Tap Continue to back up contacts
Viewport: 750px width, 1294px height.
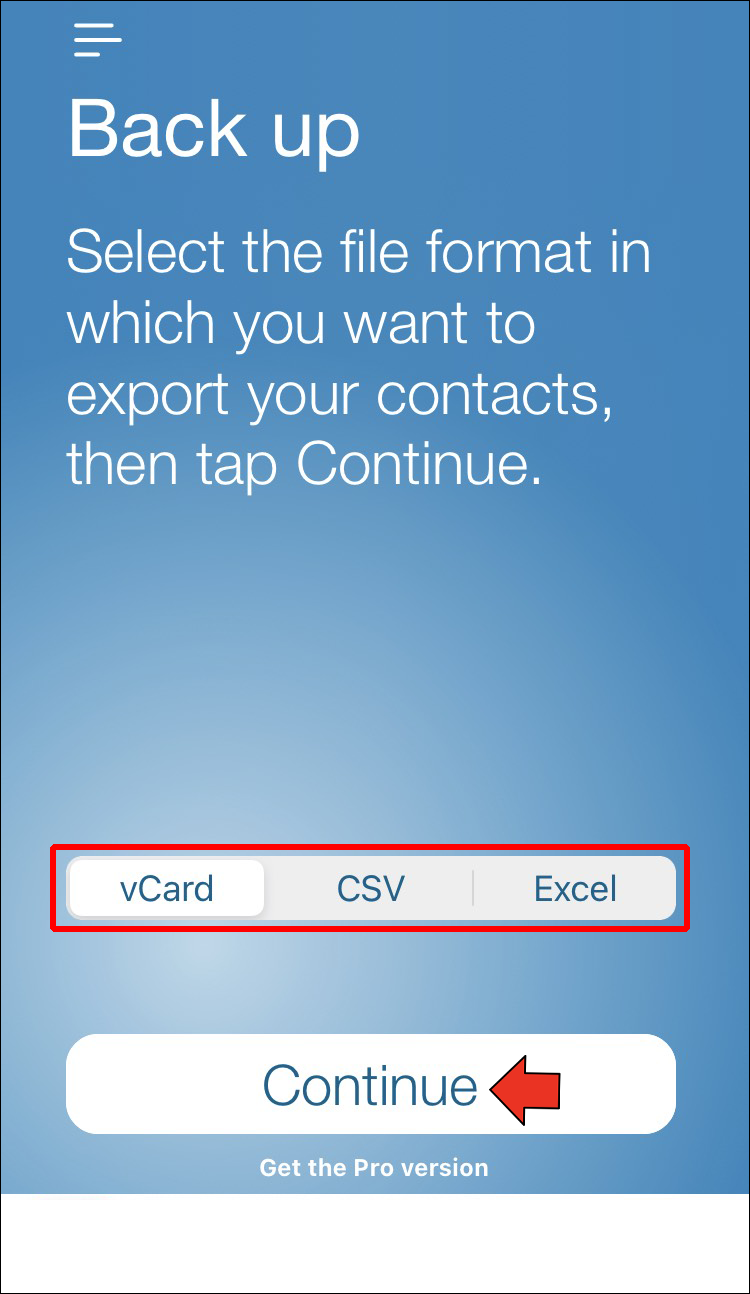pyautogui.click(x=370, y=1084)
